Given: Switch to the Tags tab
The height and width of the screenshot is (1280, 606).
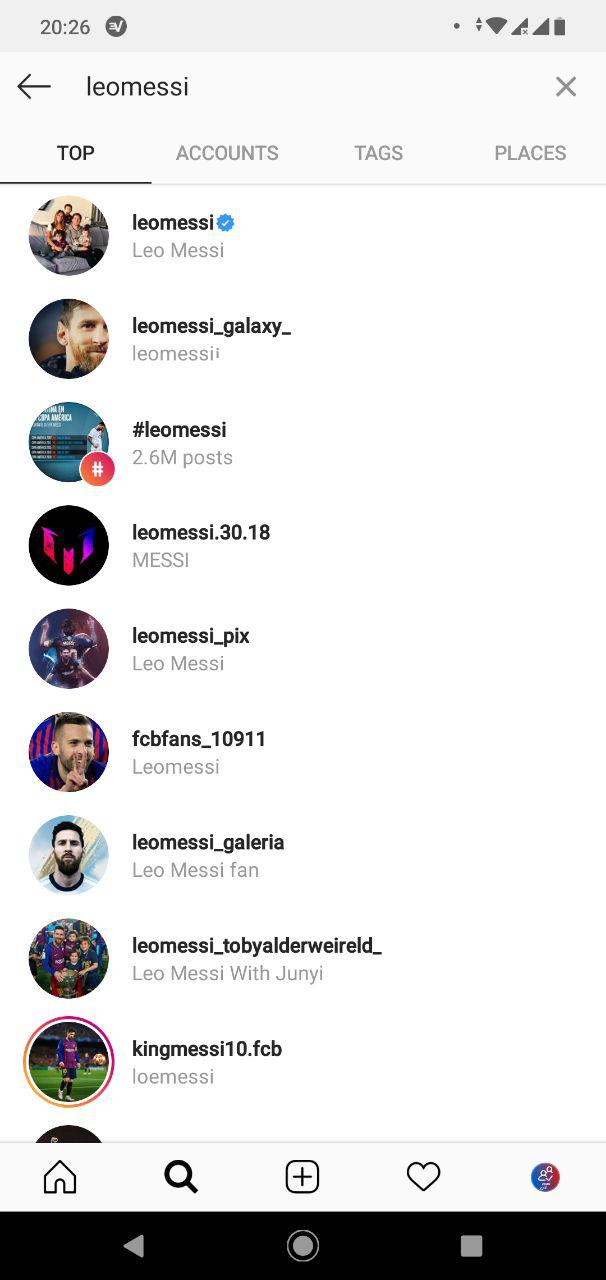Looking at the screenshot, I should tap(378, 153).
